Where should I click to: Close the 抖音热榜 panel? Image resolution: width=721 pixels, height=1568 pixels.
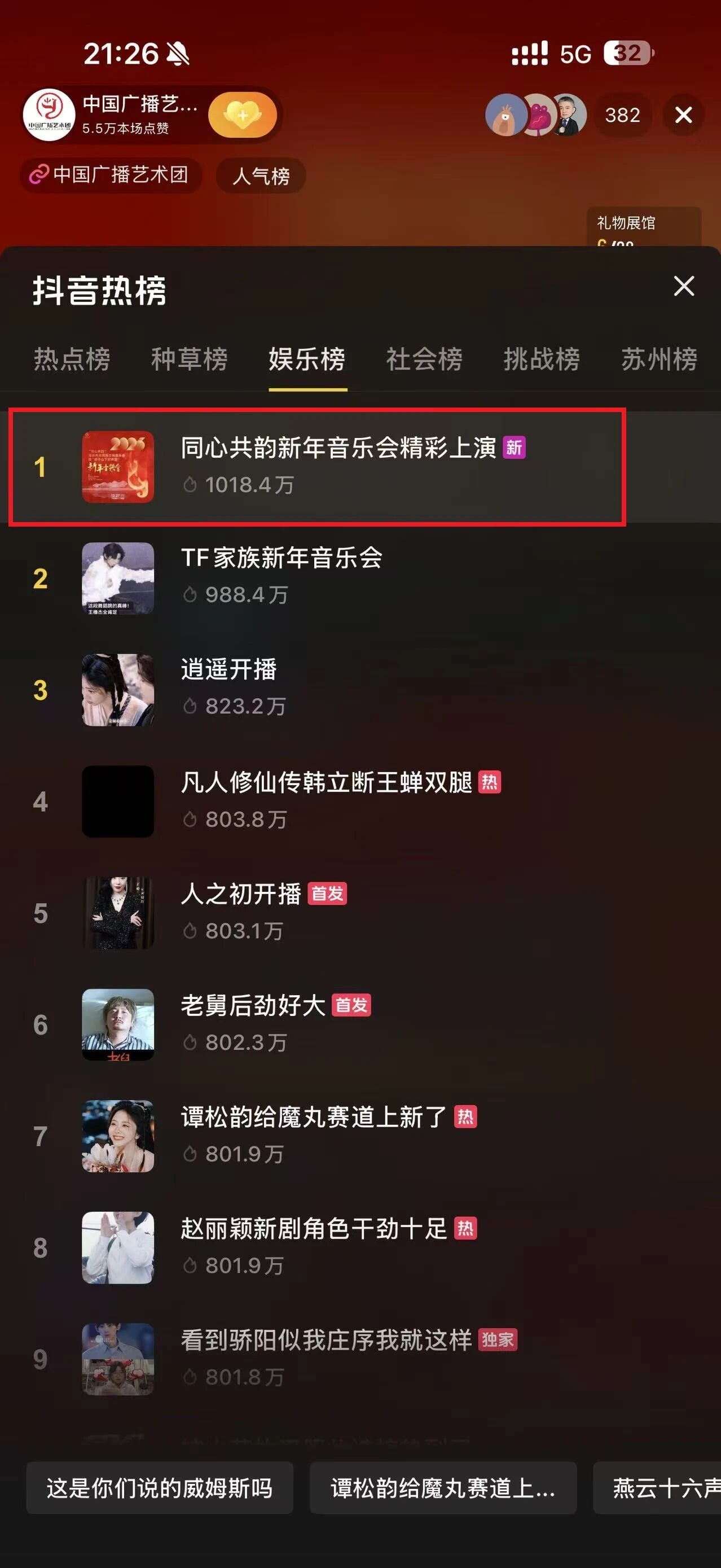[684, 286]
